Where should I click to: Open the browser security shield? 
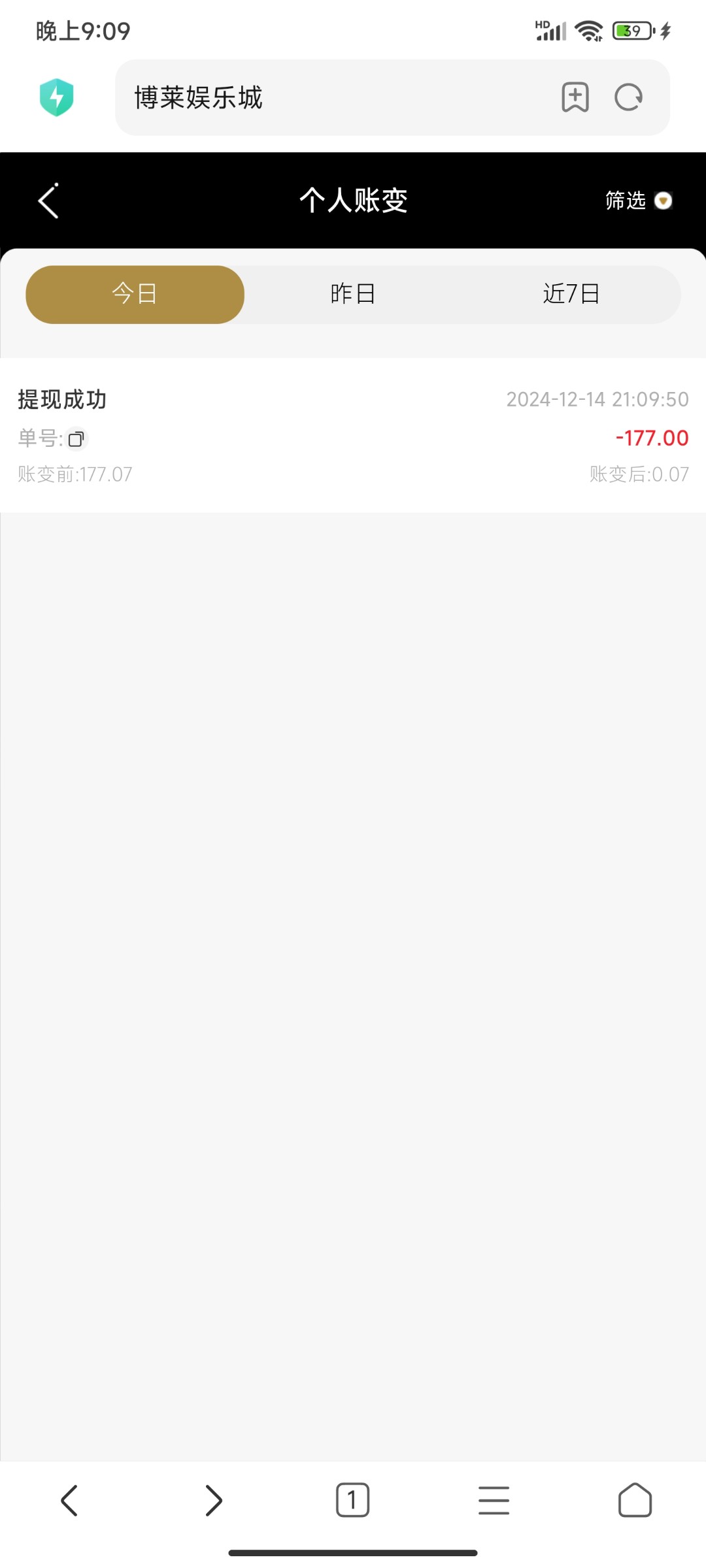pyautogui.click(x=57, y=97)
